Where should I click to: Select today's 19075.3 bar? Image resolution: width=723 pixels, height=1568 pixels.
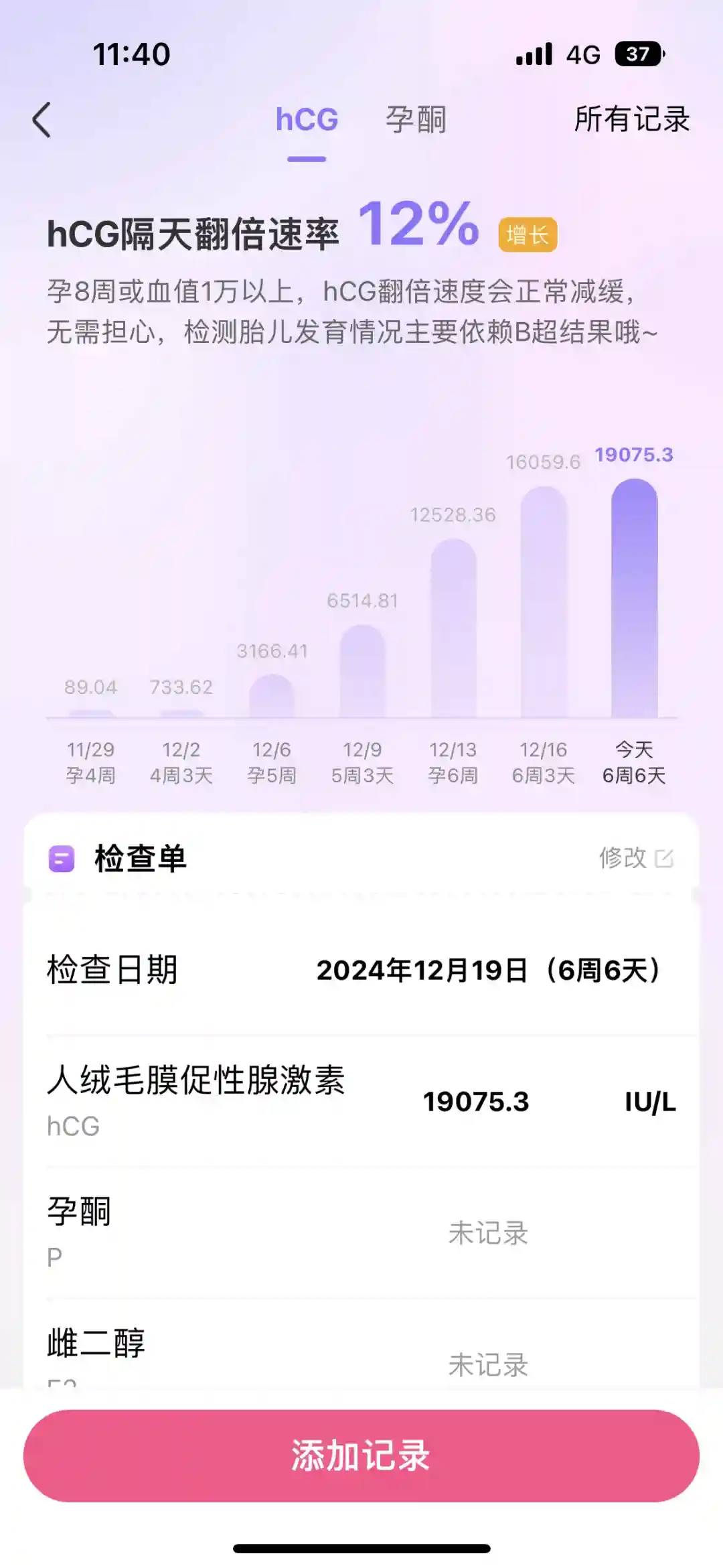click(x=634, y=598)
